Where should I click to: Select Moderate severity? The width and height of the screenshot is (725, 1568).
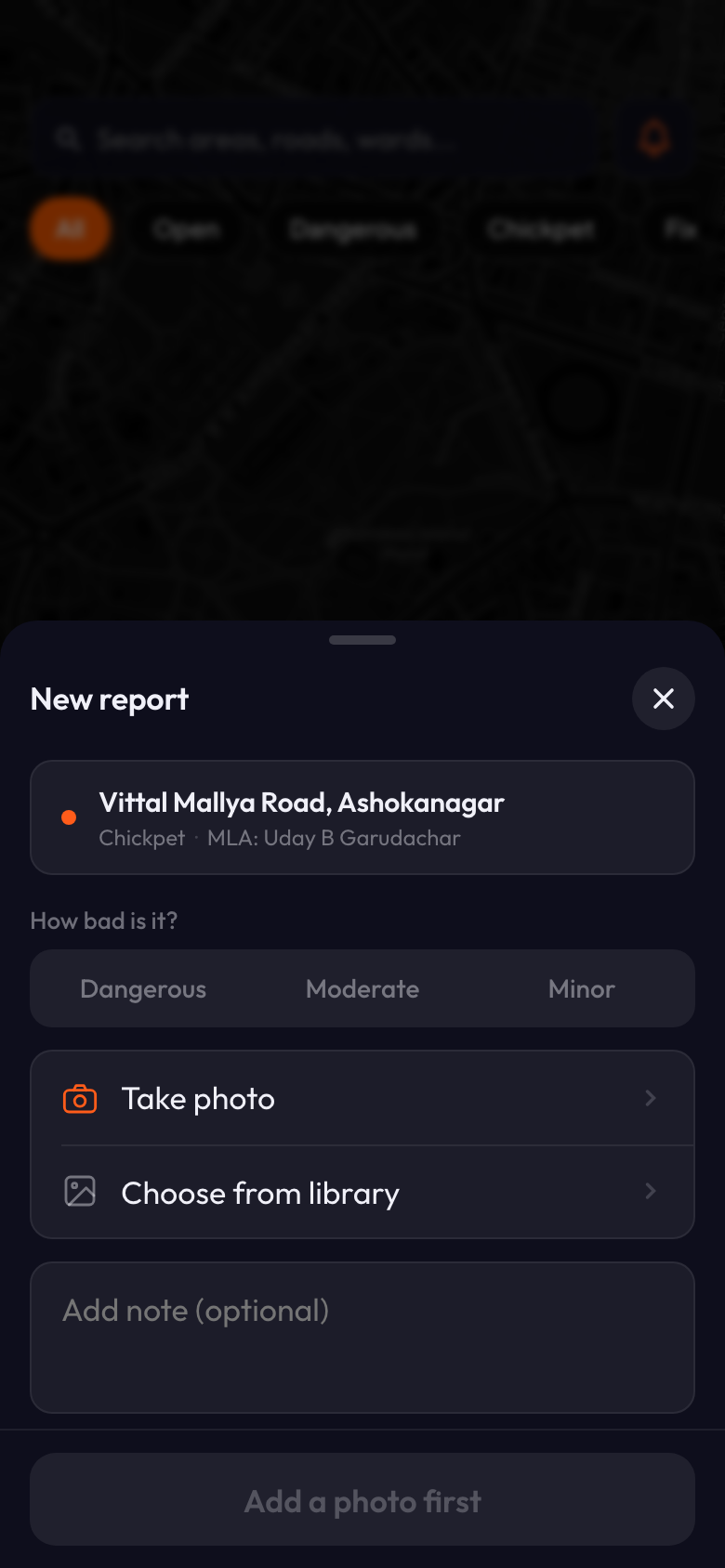[362, 988]
